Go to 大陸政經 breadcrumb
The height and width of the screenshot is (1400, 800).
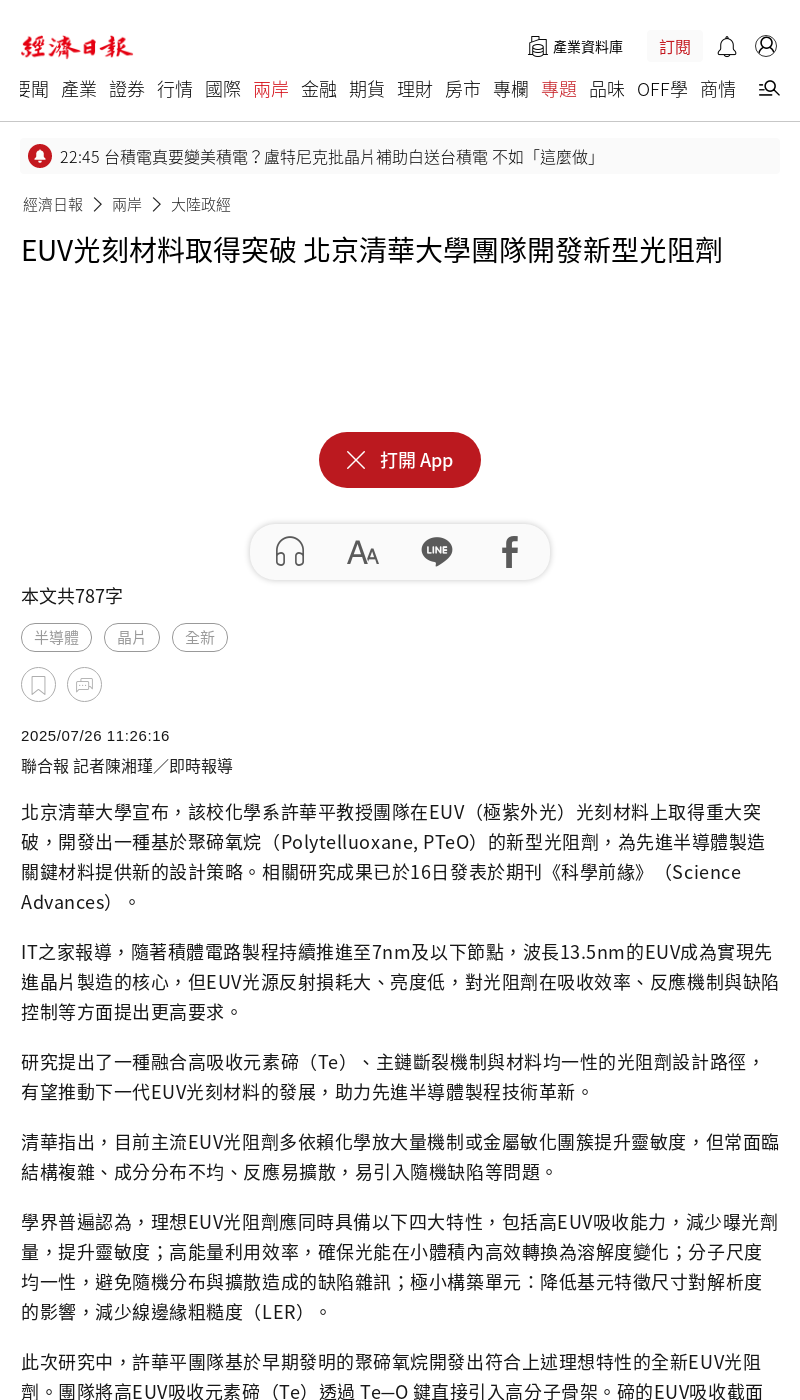(201, 204)
